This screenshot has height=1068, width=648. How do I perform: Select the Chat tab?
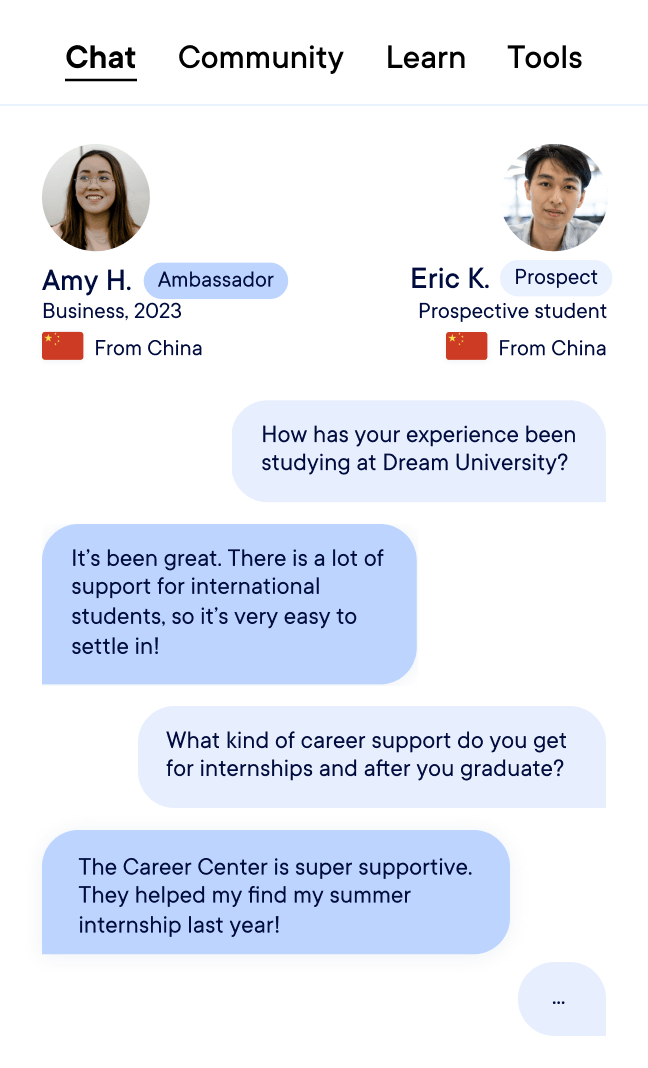point(101,58)
